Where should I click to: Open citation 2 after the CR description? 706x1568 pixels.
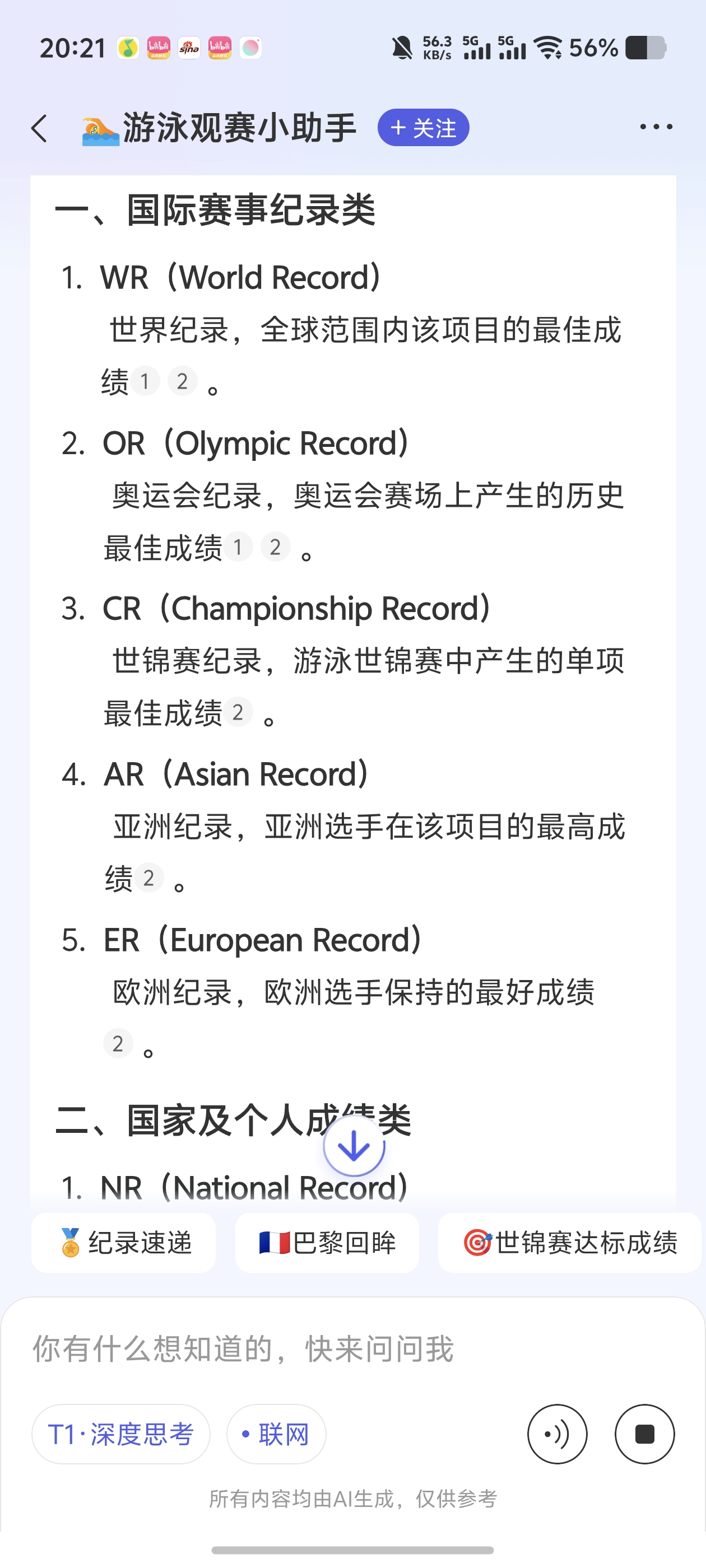coord(238,712)
